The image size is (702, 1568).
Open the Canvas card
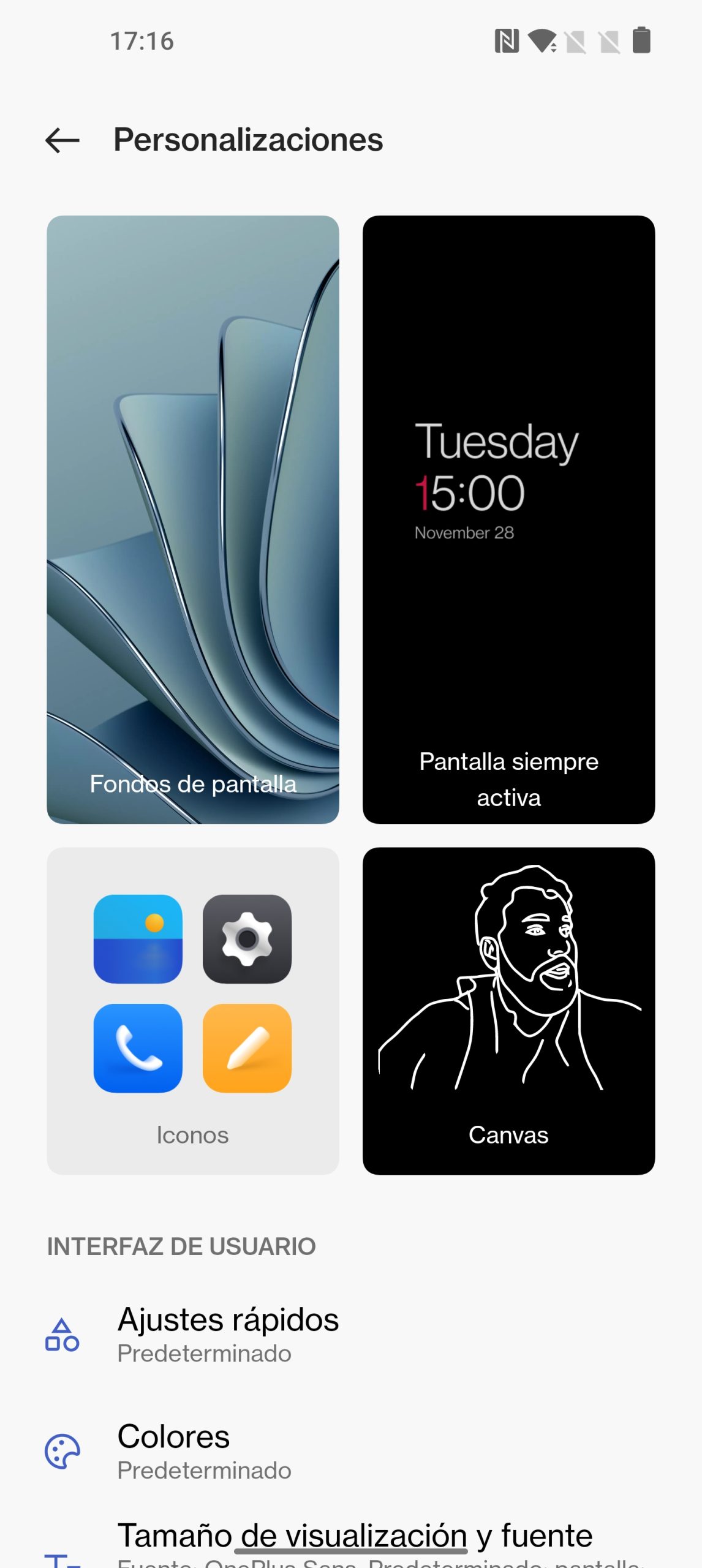(x=508, y=1011)
